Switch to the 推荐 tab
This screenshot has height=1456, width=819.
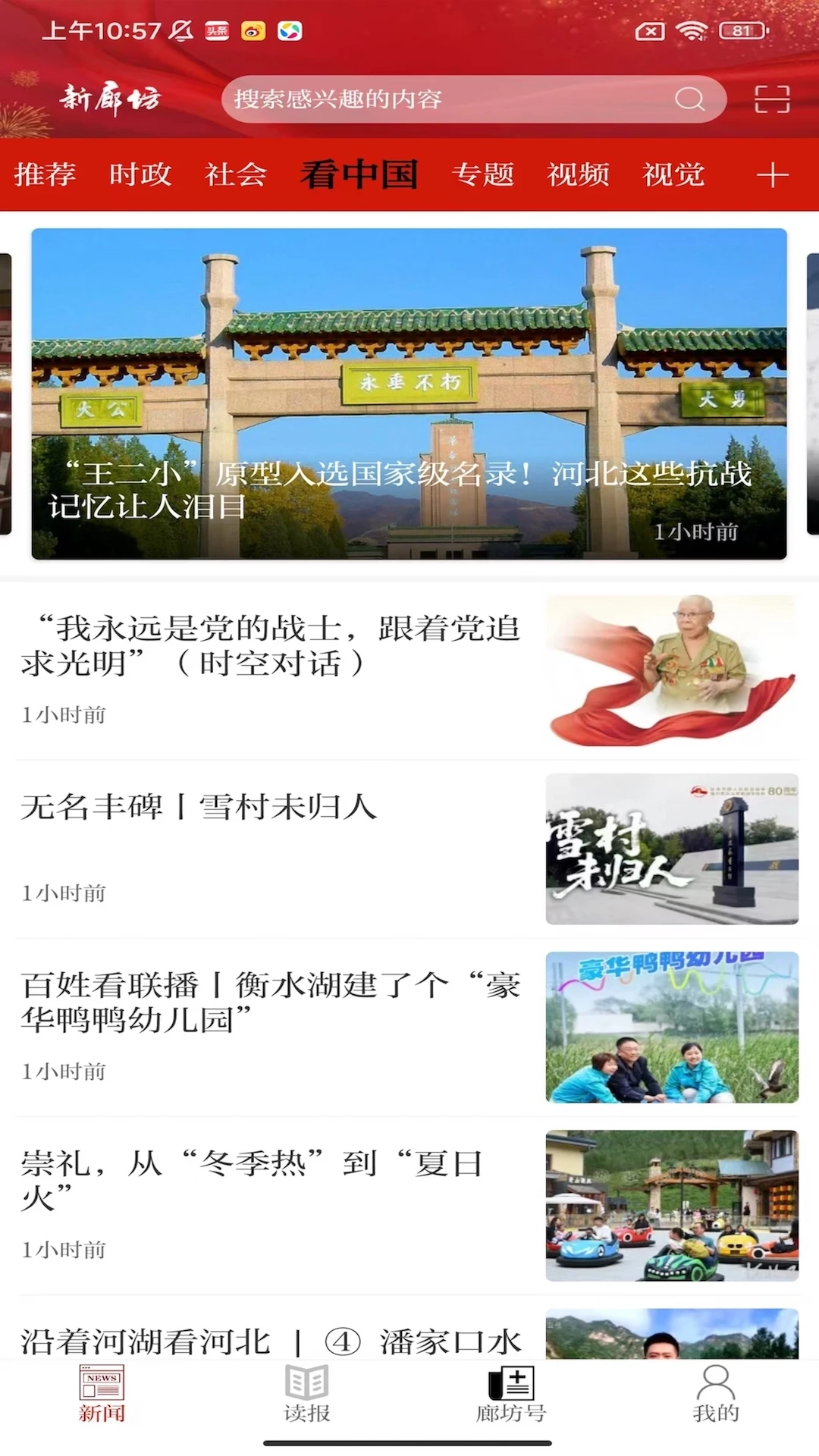45,174
